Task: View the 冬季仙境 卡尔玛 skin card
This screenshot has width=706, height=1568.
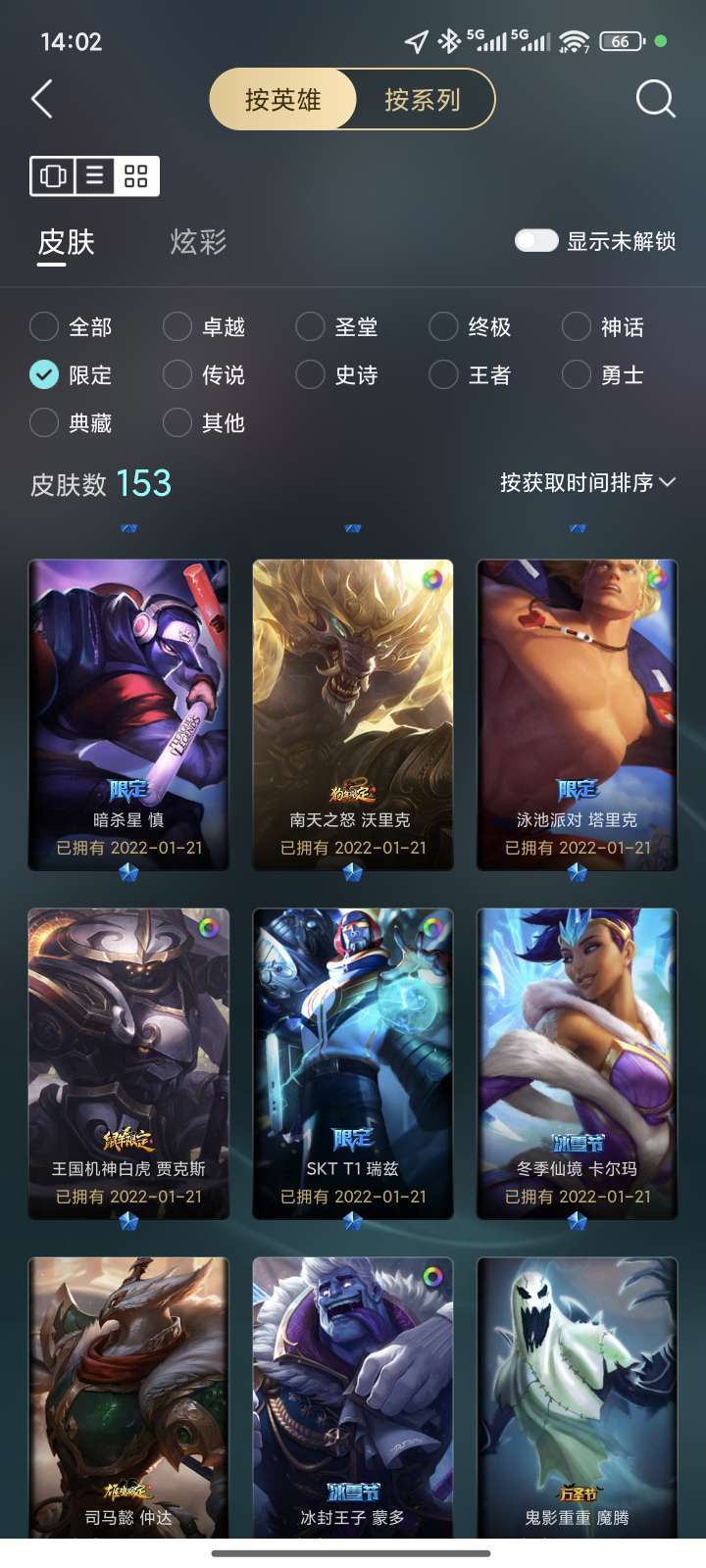Action: pyautogui.click(x=578, y=1063)
